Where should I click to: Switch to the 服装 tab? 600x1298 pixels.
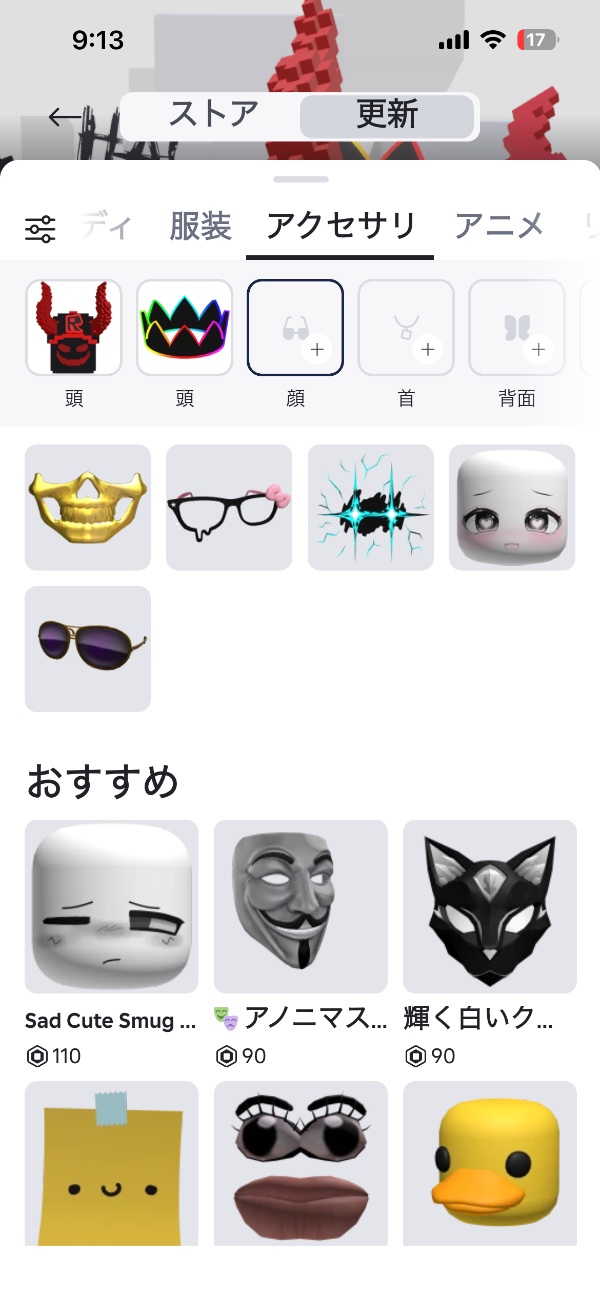tap(200, 226)
